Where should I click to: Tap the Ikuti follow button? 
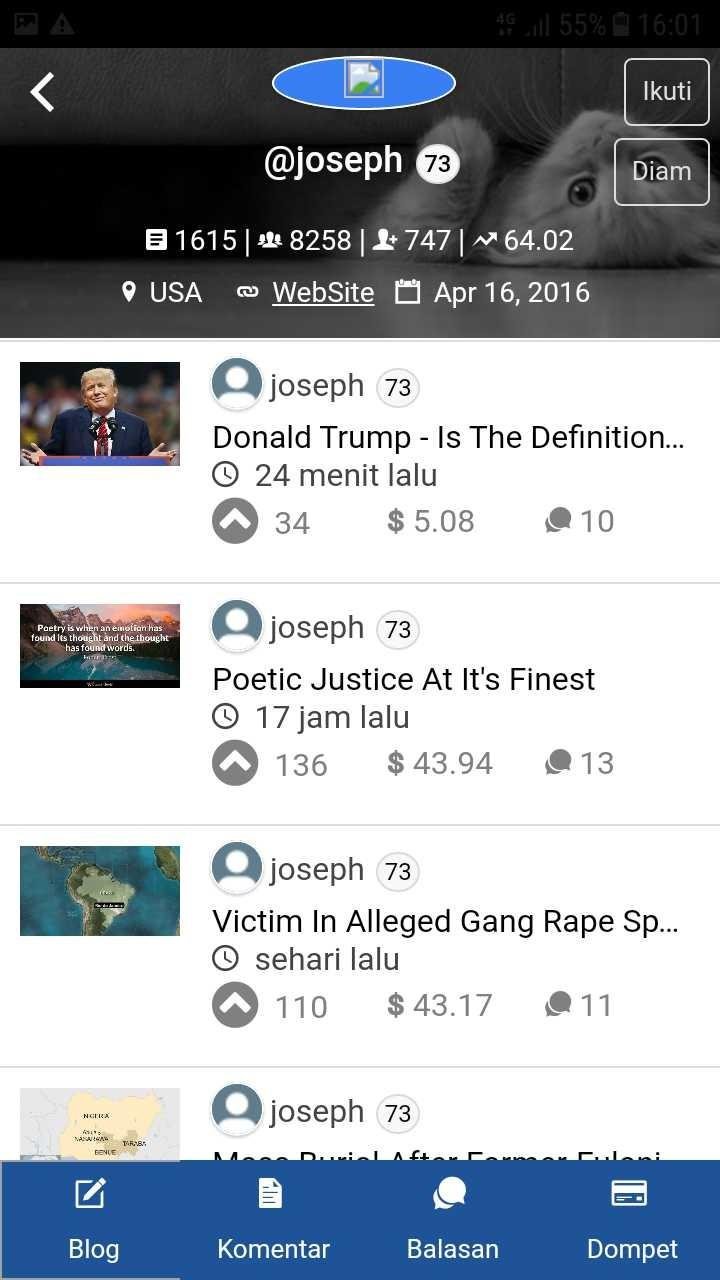(x=666, y=91)
